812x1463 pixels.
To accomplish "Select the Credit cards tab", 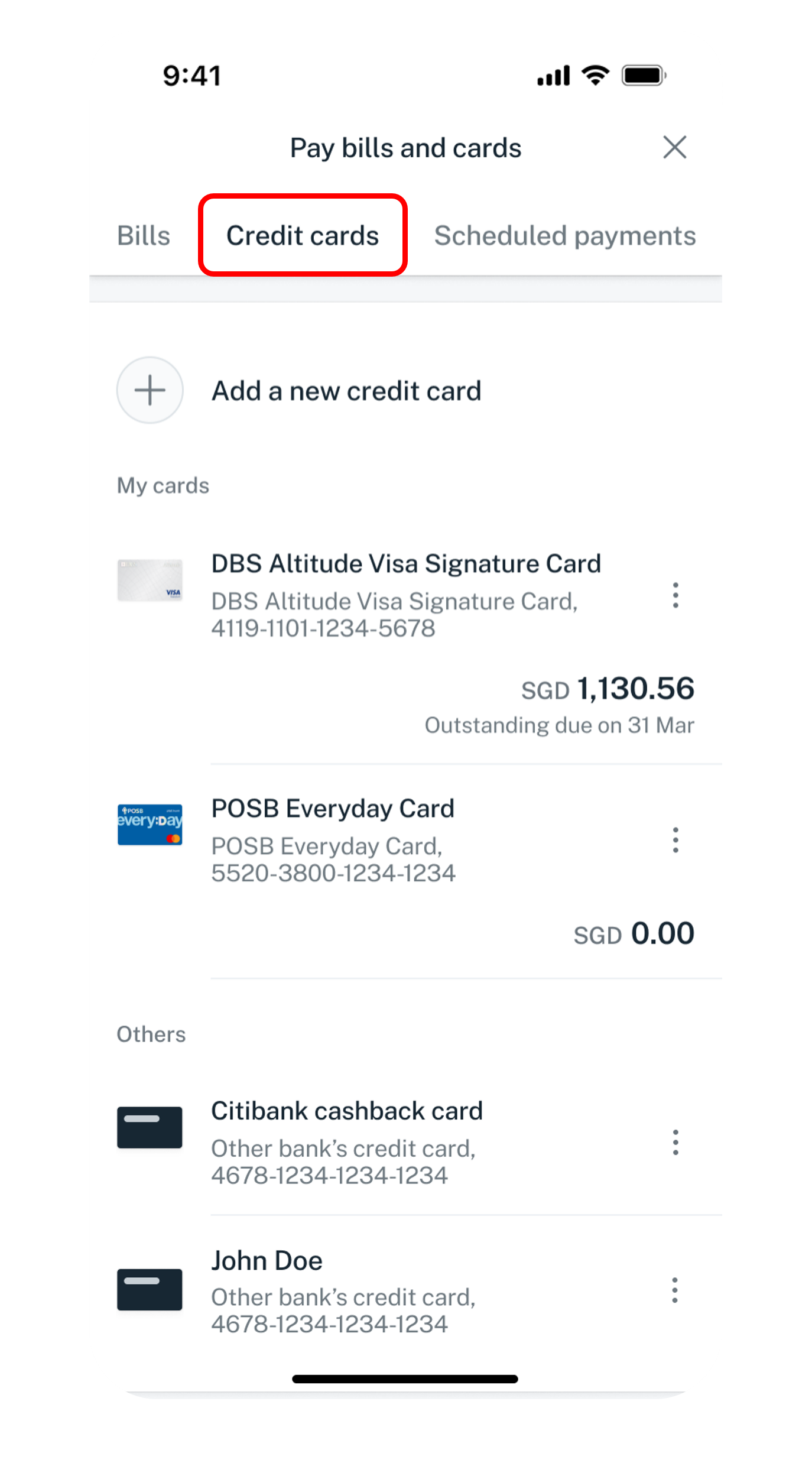I will [x=303, y=236].
